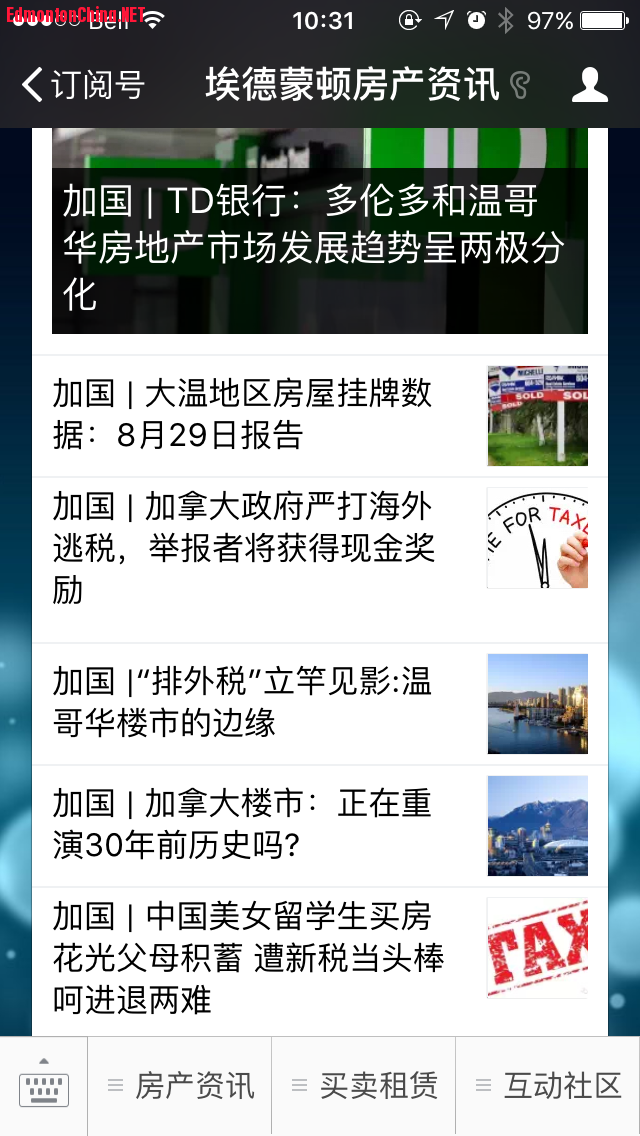This screenshot has width=640, height=1136.
Task: Switch to keyboard input mode
Action: (44, 1086)
